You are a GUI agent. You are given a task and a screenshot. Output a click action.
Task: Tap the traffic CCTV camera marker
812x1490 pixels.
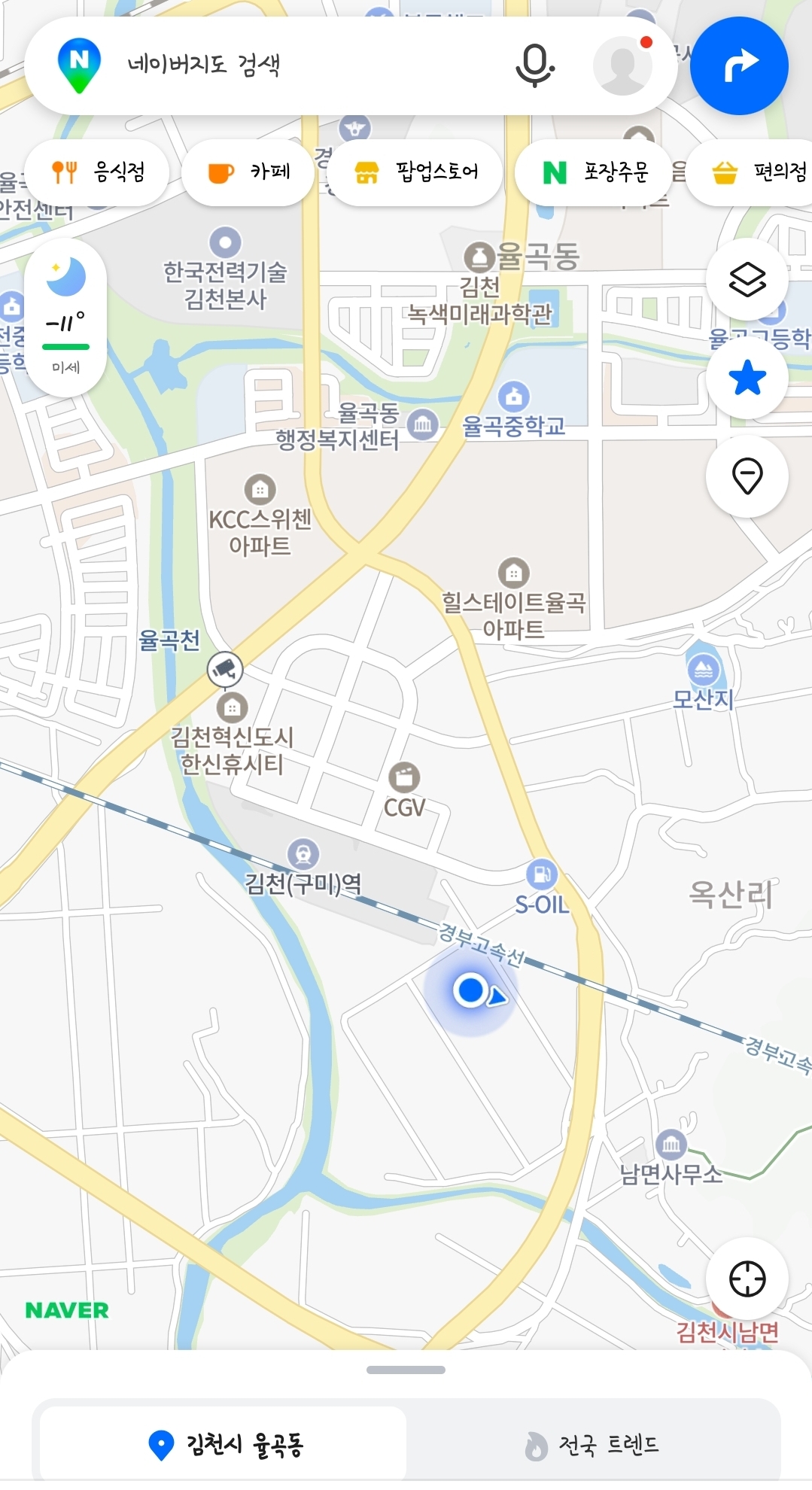click(x=225, y=668)
